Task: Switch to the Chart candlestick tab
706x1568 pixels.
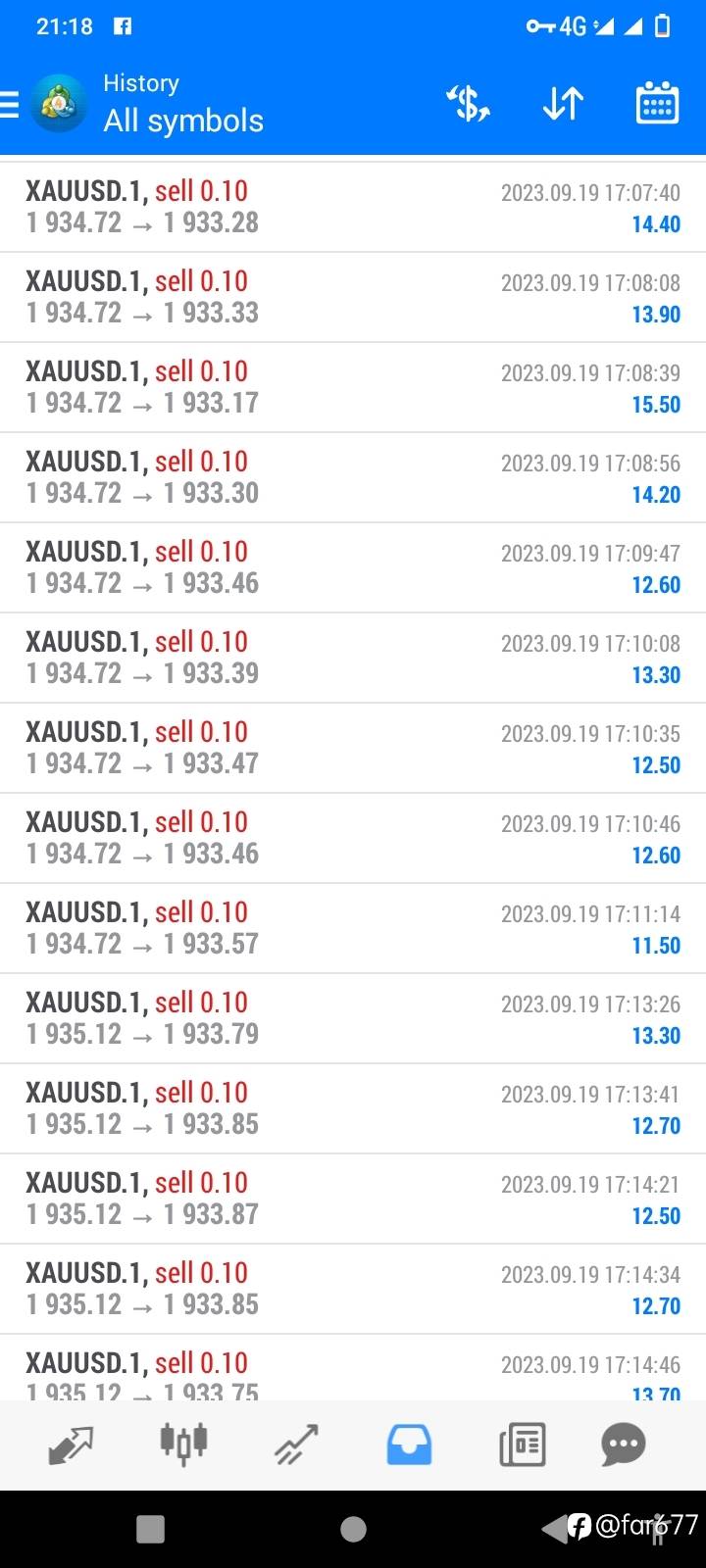Action: coord(183,1445)
